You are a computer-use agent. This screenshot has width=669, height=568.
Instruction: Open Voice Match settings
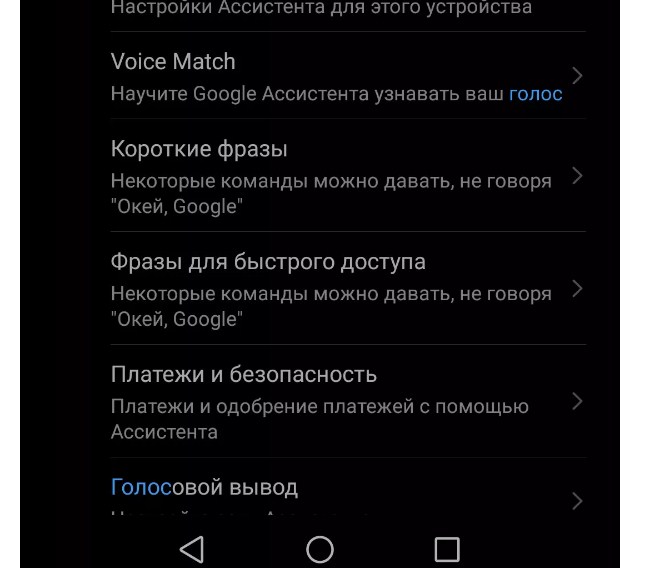[x=340, y=76]
